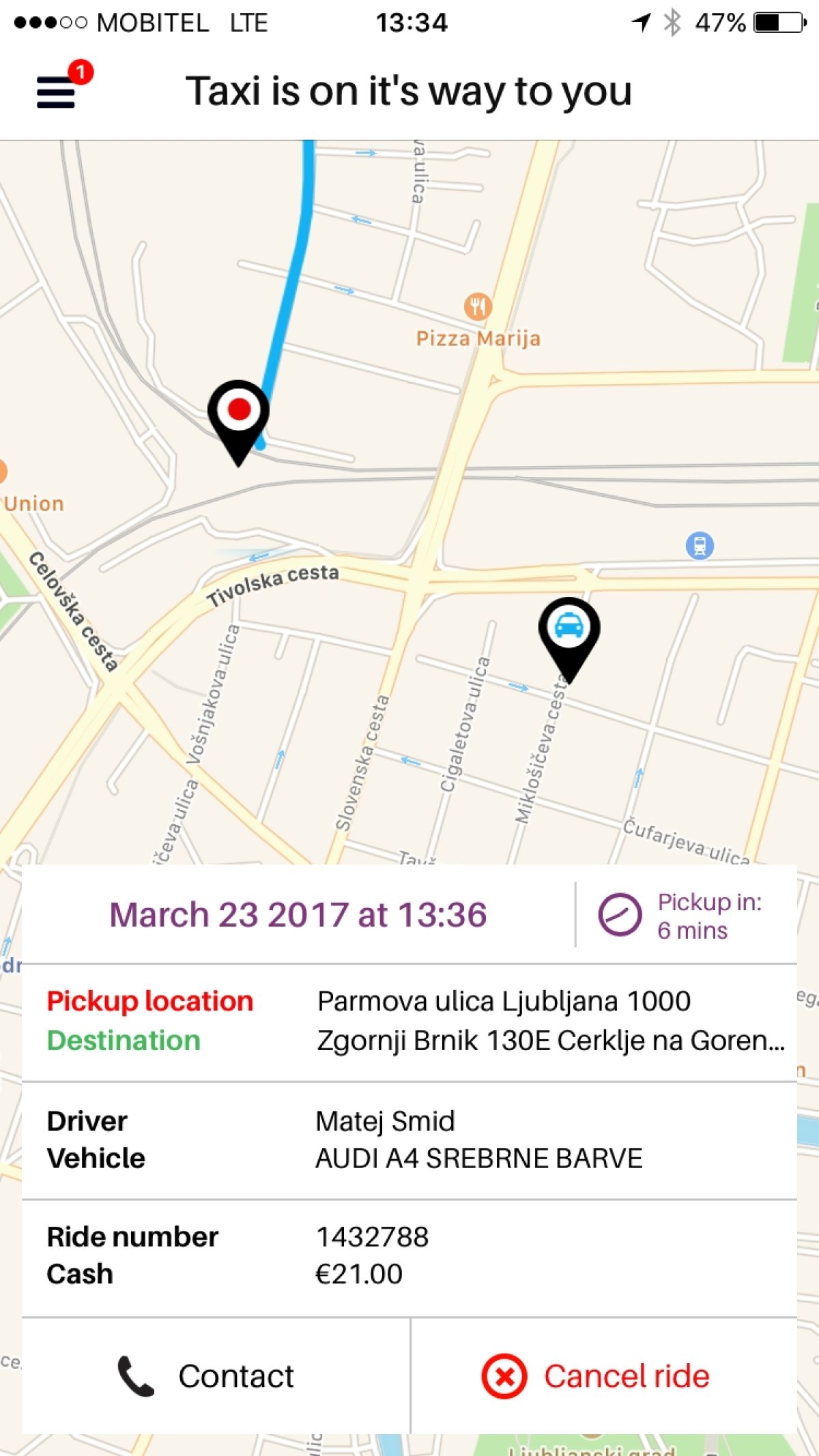The height and width of the screenshot is (1456, 819).
Task: Select the Pizza Marija restaurant on the map
Action: [x=478, y=307]
